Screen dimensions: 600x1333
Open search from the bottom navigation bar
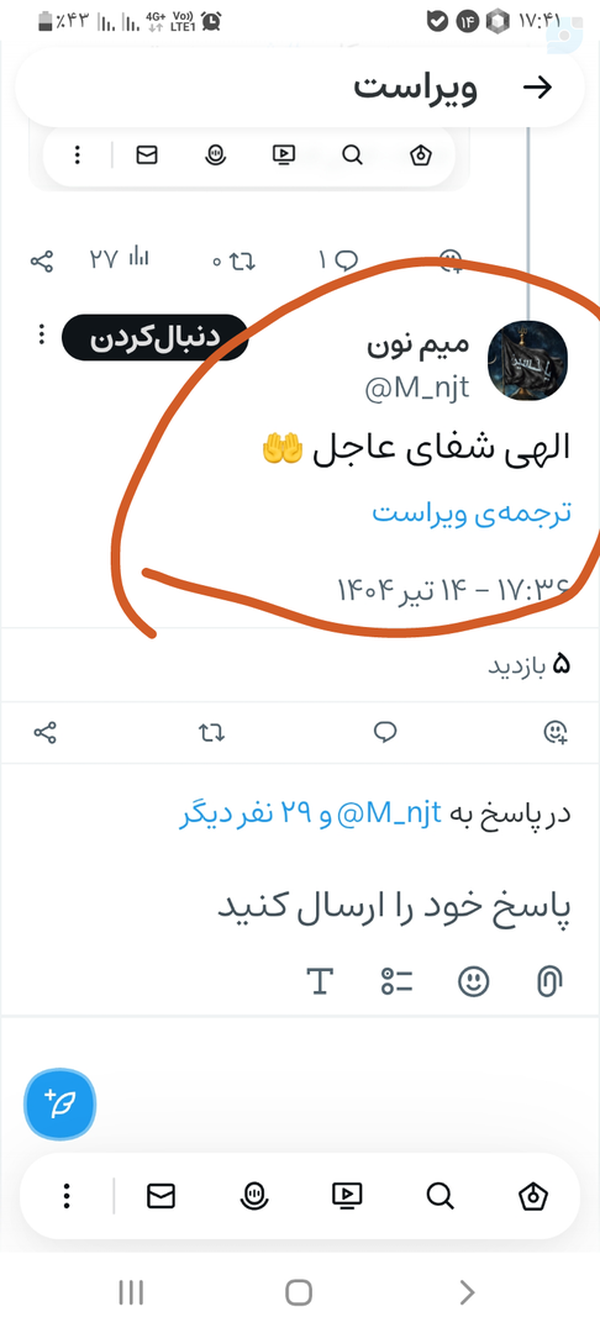pos(440,1195)
